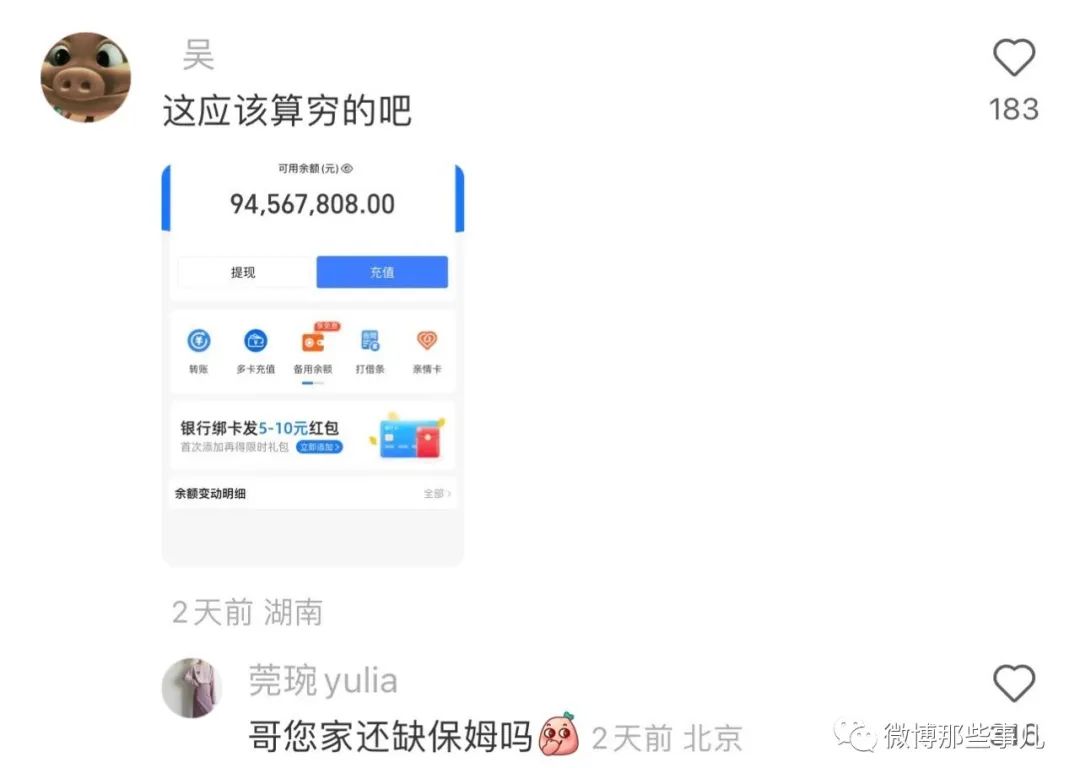This screenshot has height=784, width=1080.
Task: Tap the username 吴
Action: 198,57
